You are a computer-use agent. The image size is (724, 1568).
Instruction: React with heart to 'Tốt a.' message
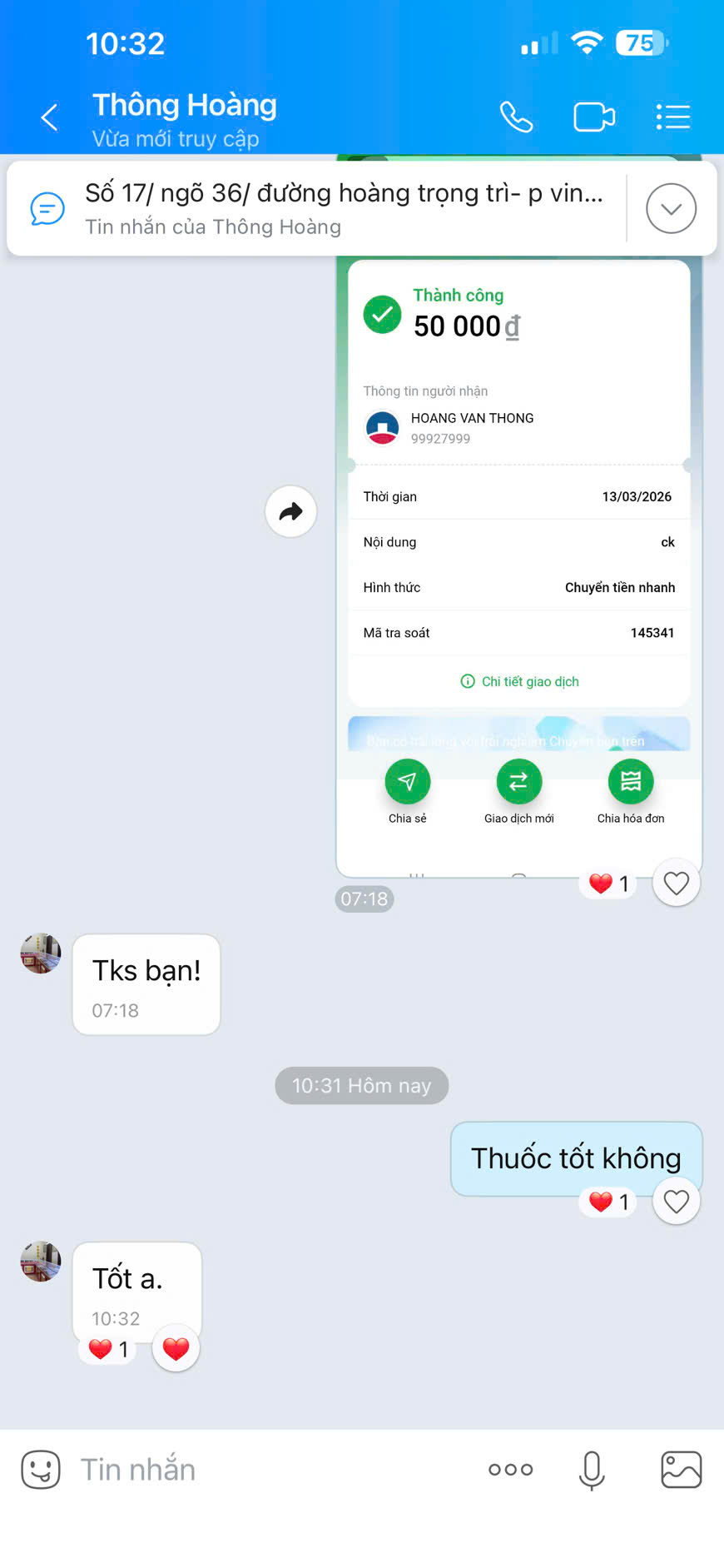[x=176, y=1348]
